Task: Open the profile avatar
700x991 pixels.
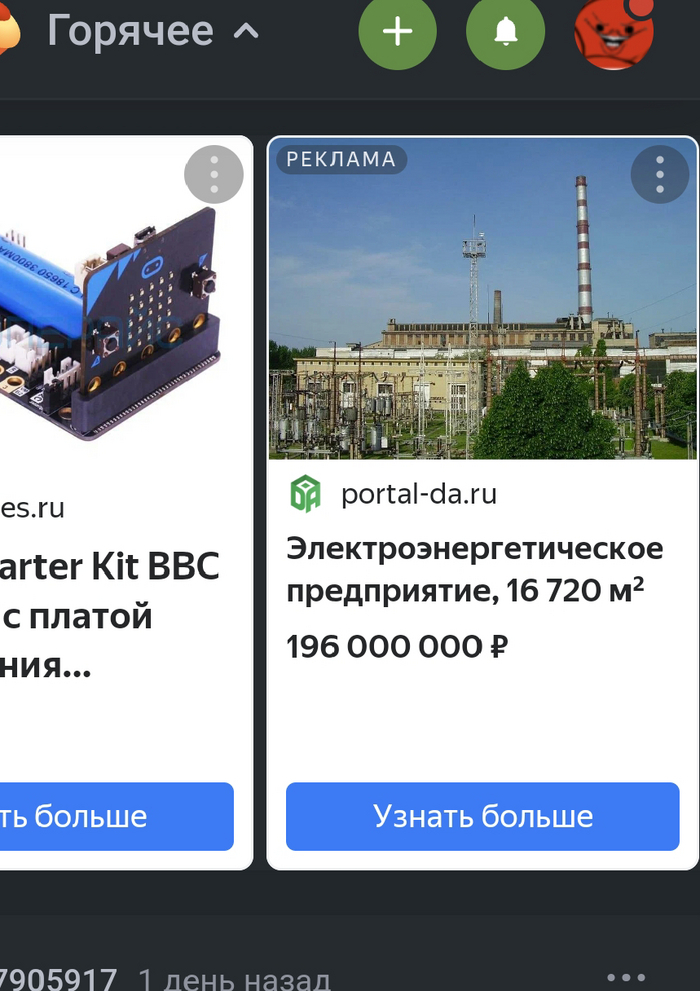Action: (x=614, y=32)
